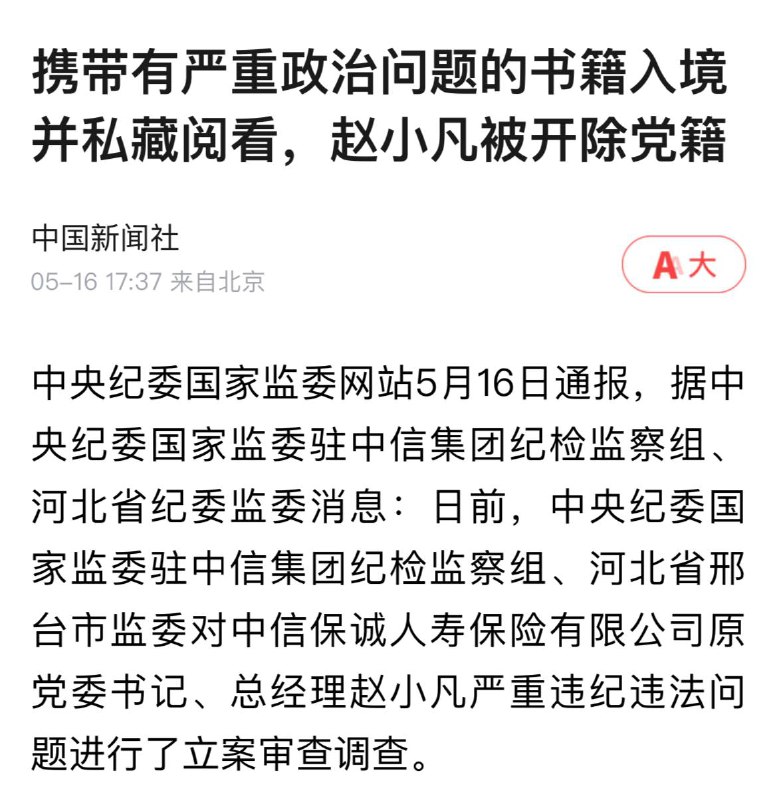Click the font enlarge control top right

tap(684, 261)
